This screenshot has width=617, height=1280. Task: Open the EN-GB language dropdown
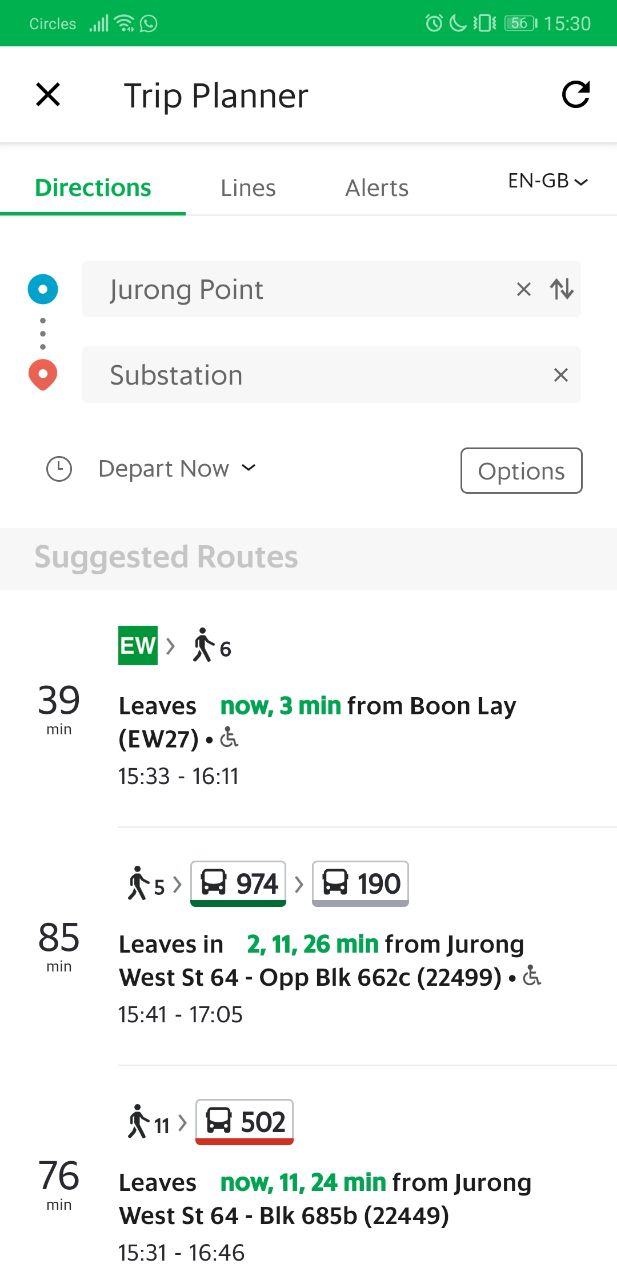click(x=548, y=181)
